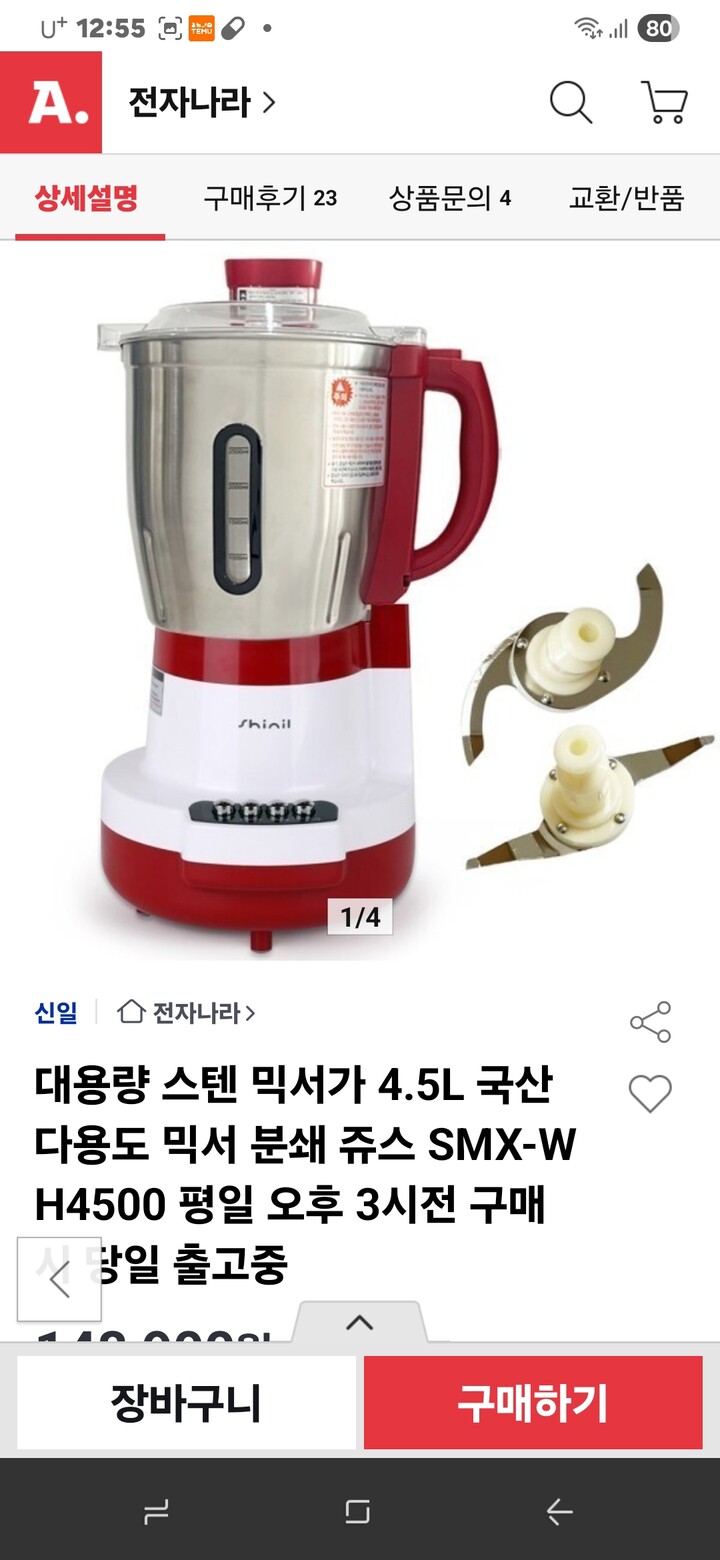Viewport: 720px width, 1560px height.
Task: Open the 상품문의 inquiries tab
Action: click(x=450, y=199)
